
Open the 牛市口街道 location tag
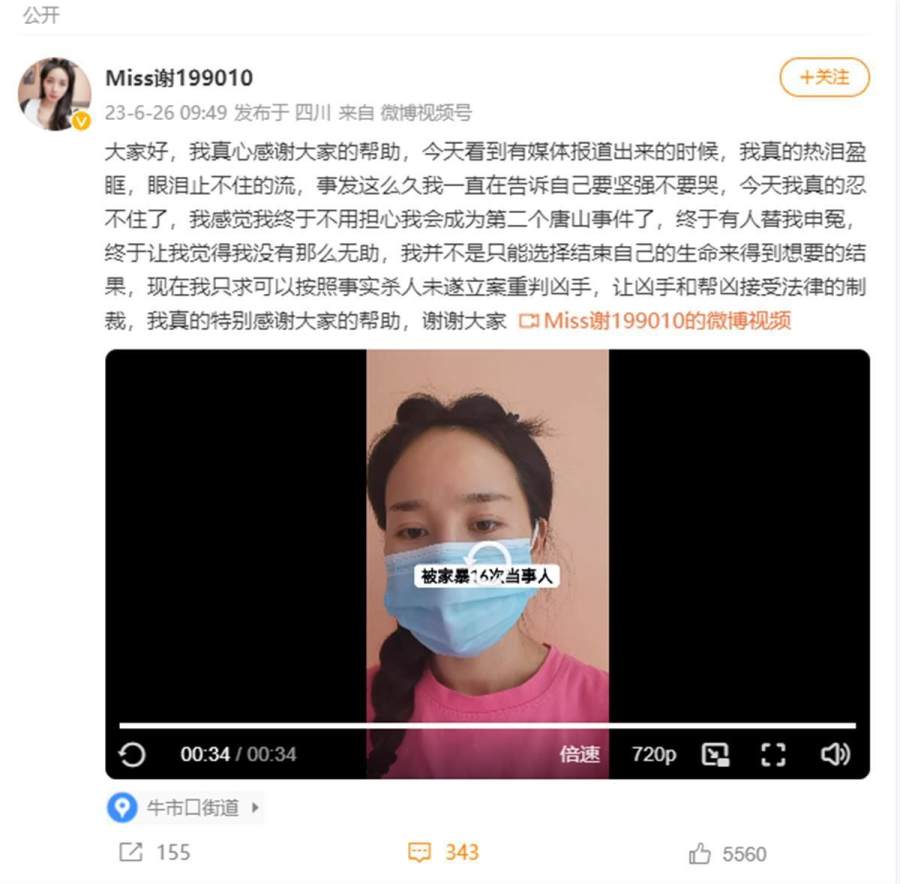187,807
